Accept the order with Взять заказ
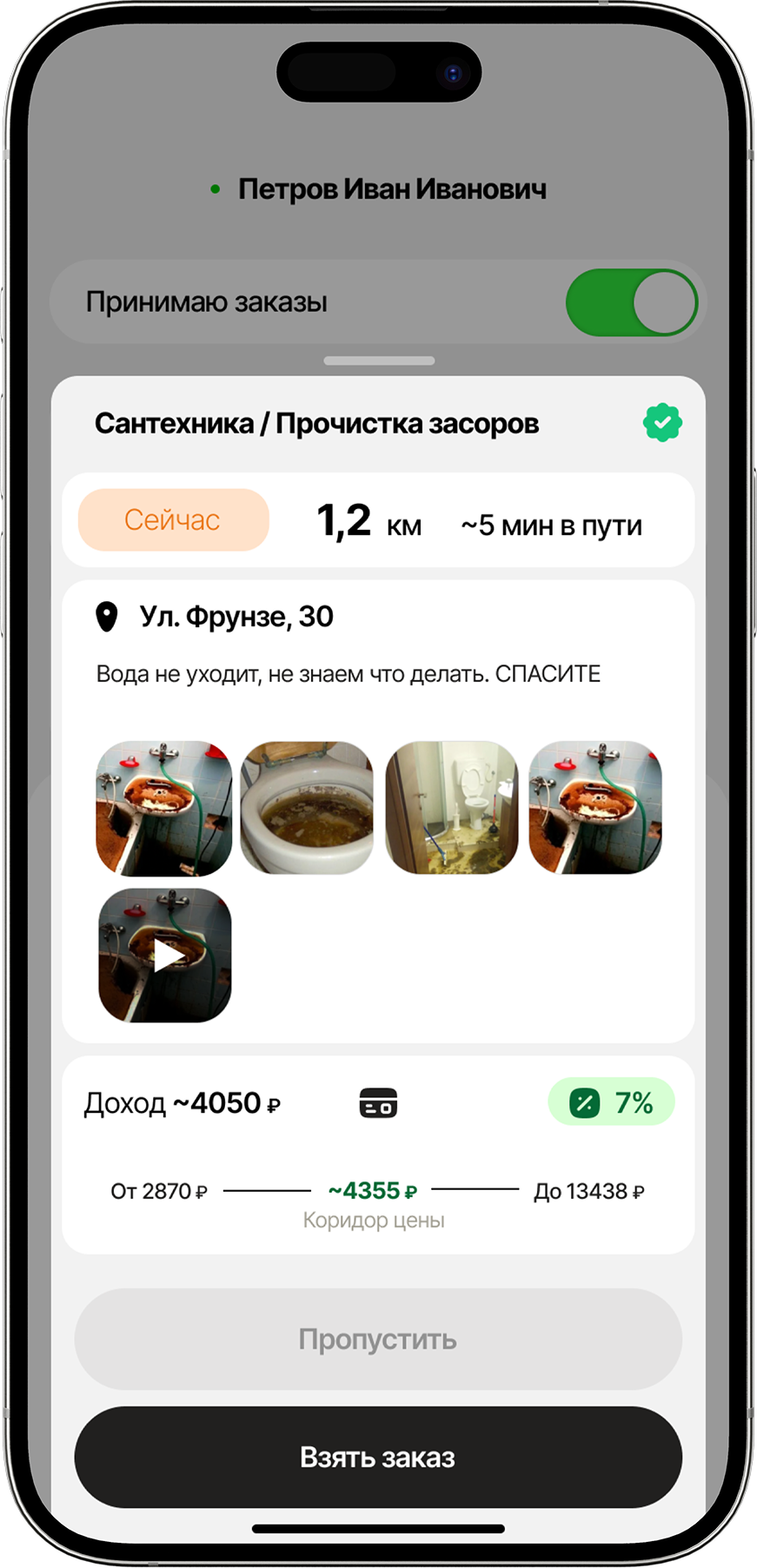This screenshot has width=757, height=1568. (378, 1457)
